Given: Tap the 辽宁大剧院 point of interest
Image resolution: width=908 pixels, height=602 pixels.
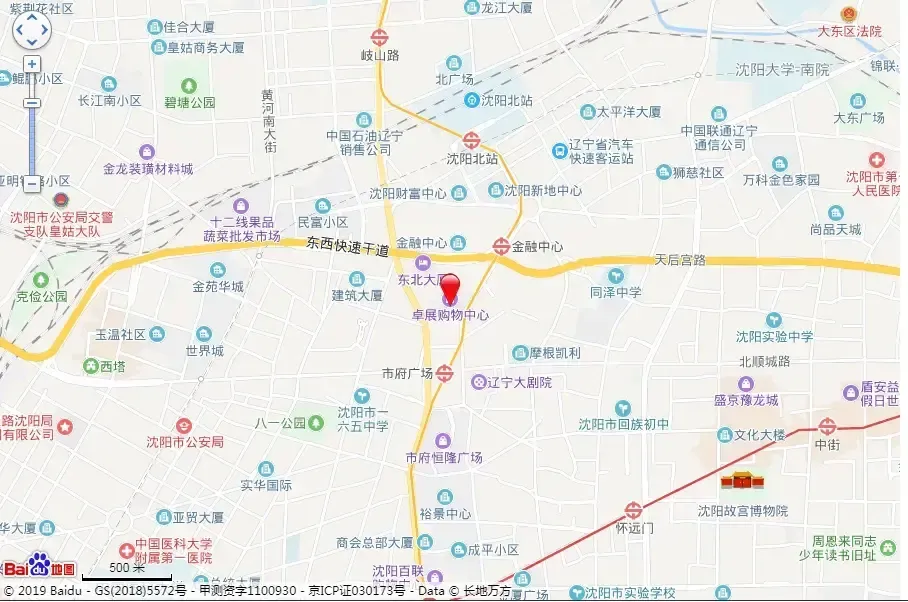Looking at the screenshot, I should click(478, 382).
